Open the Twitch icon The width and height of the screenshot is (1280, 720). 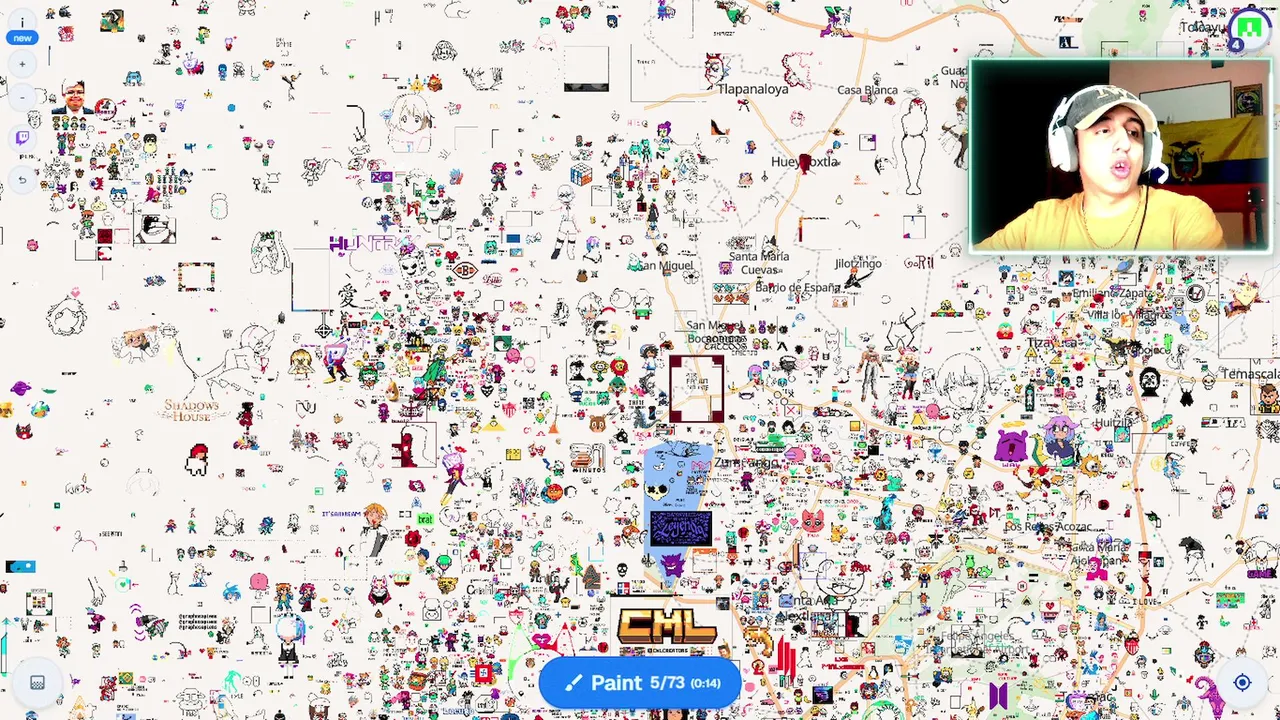(22, 138)
